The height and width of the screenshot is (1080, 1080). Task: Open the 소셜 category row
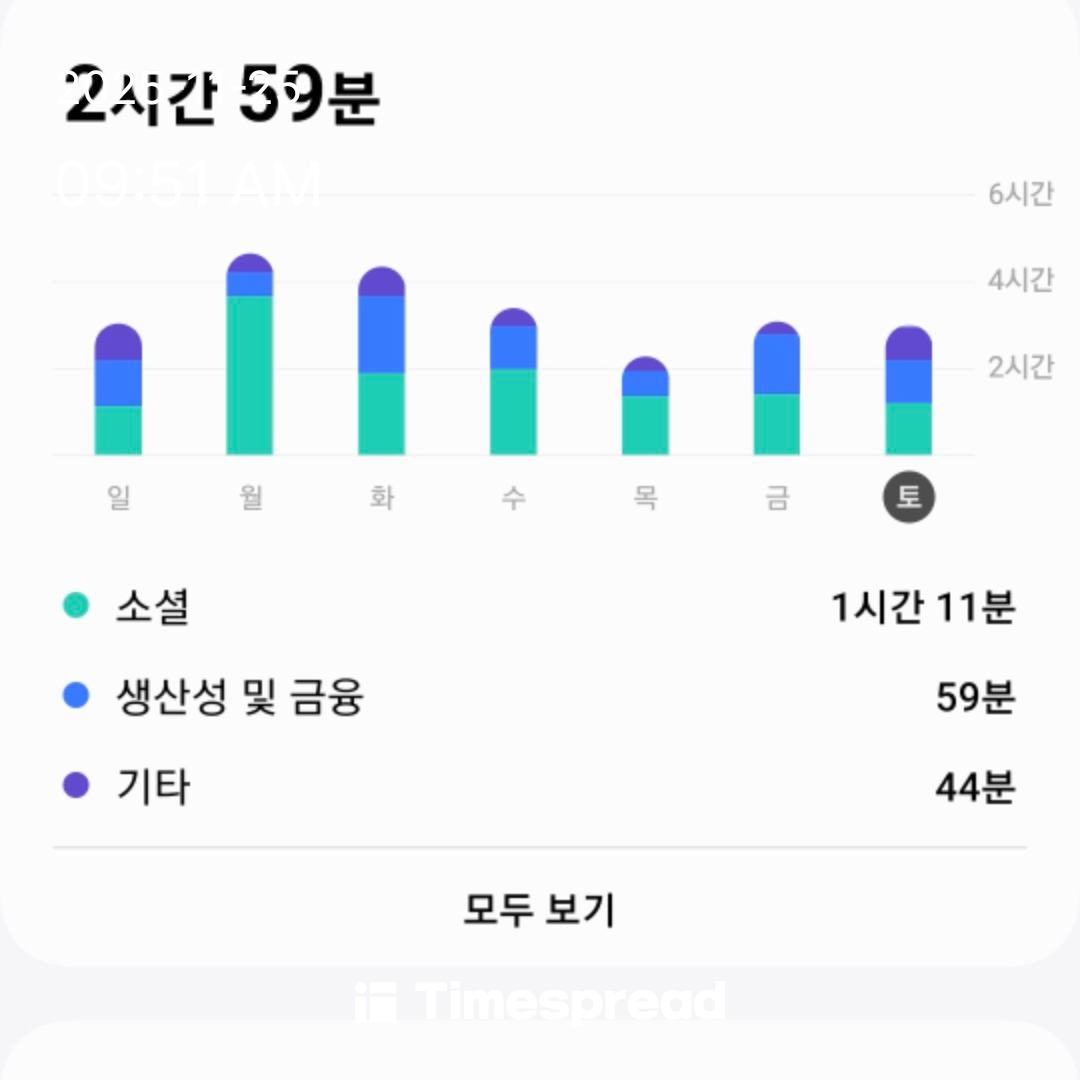click(539, 606)
